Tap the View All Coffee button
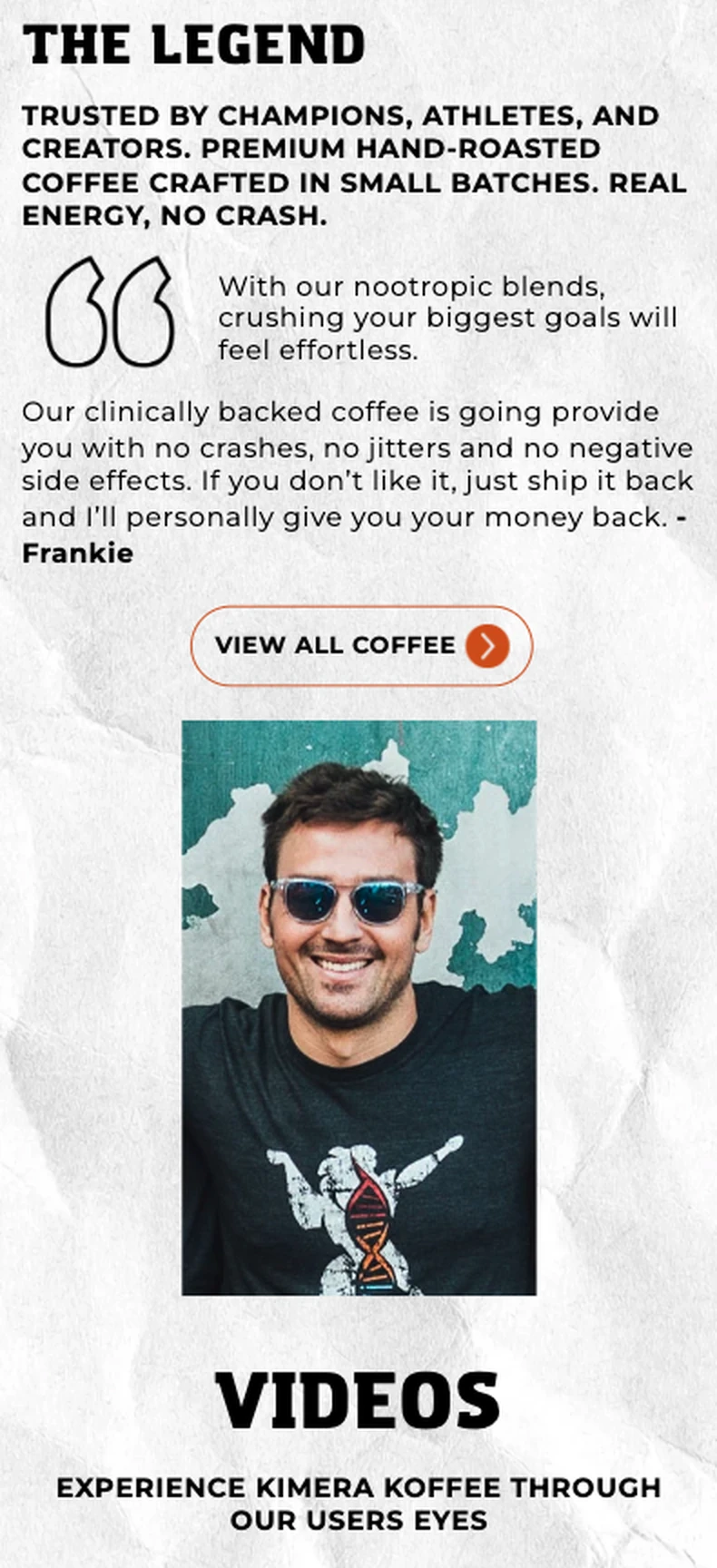This screenshot has width=717, height=1568. pyautogui.click(x=361, y=645)
